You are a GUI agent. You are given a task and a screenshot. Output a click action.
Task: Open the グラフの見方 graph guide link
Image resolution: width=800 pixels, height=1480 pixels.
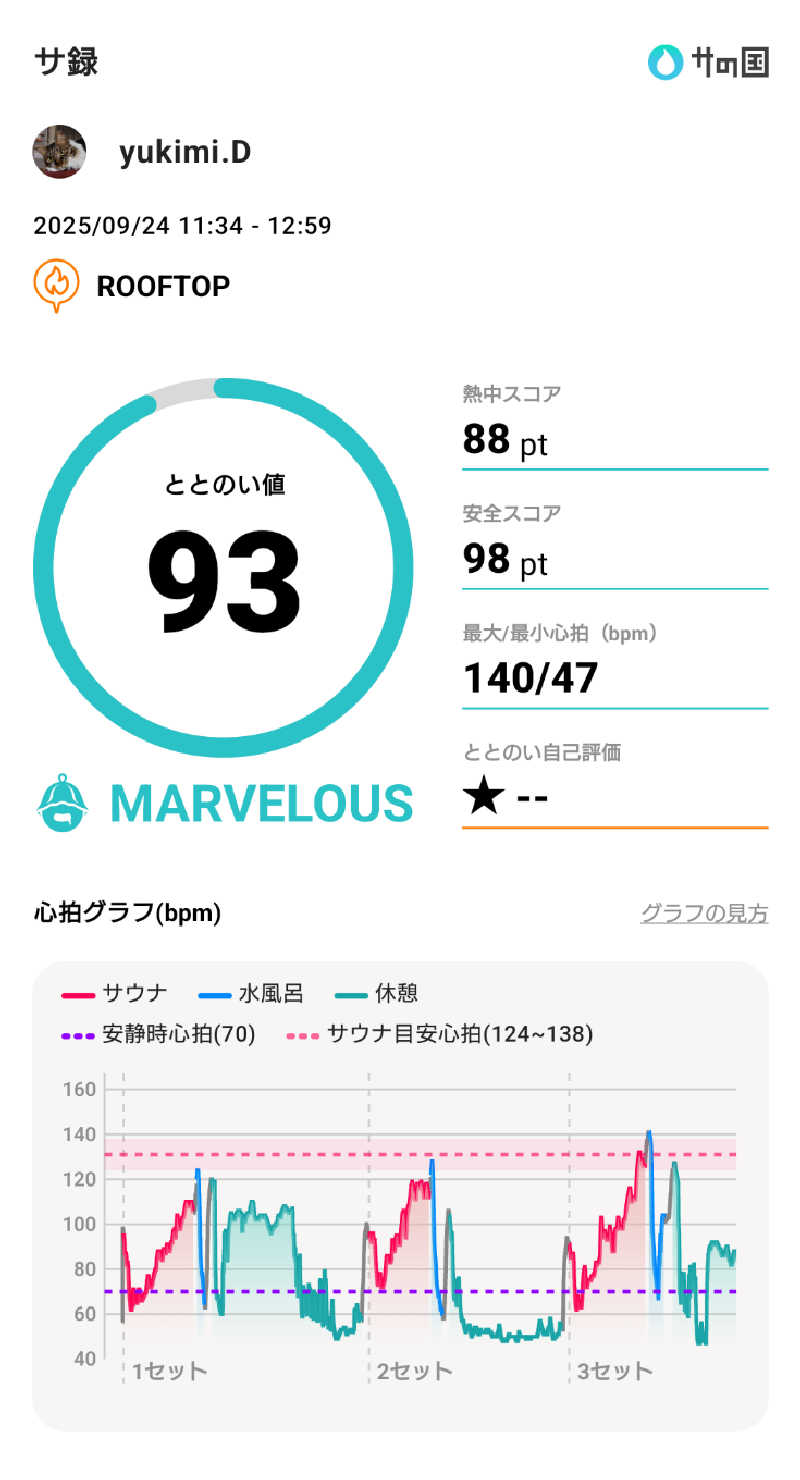(x=704, y=913)
